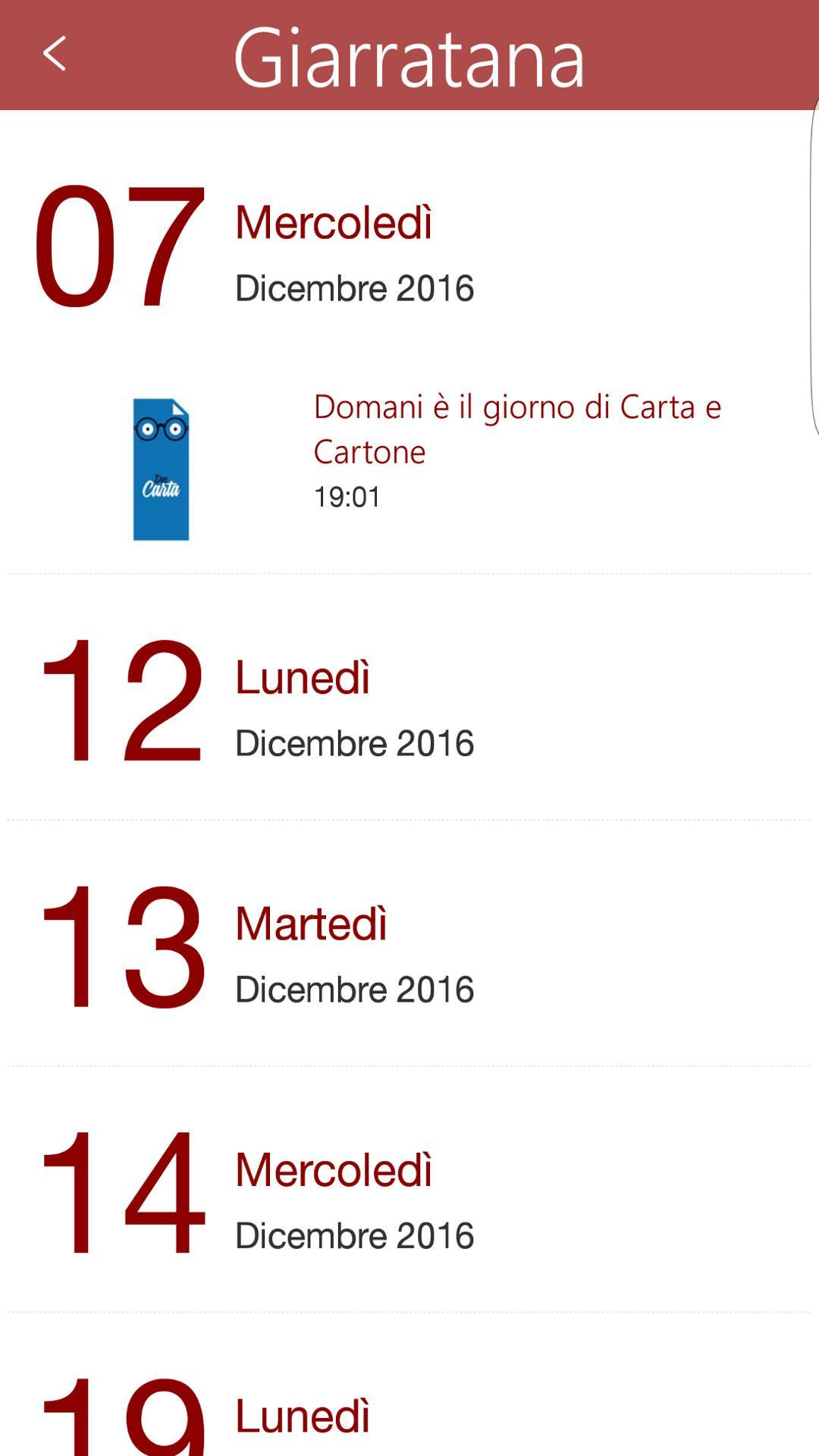Viewport: 819px width, 1456px height.
Task: Select the Lunedì 19 entry
Action: coord(409,1386)
